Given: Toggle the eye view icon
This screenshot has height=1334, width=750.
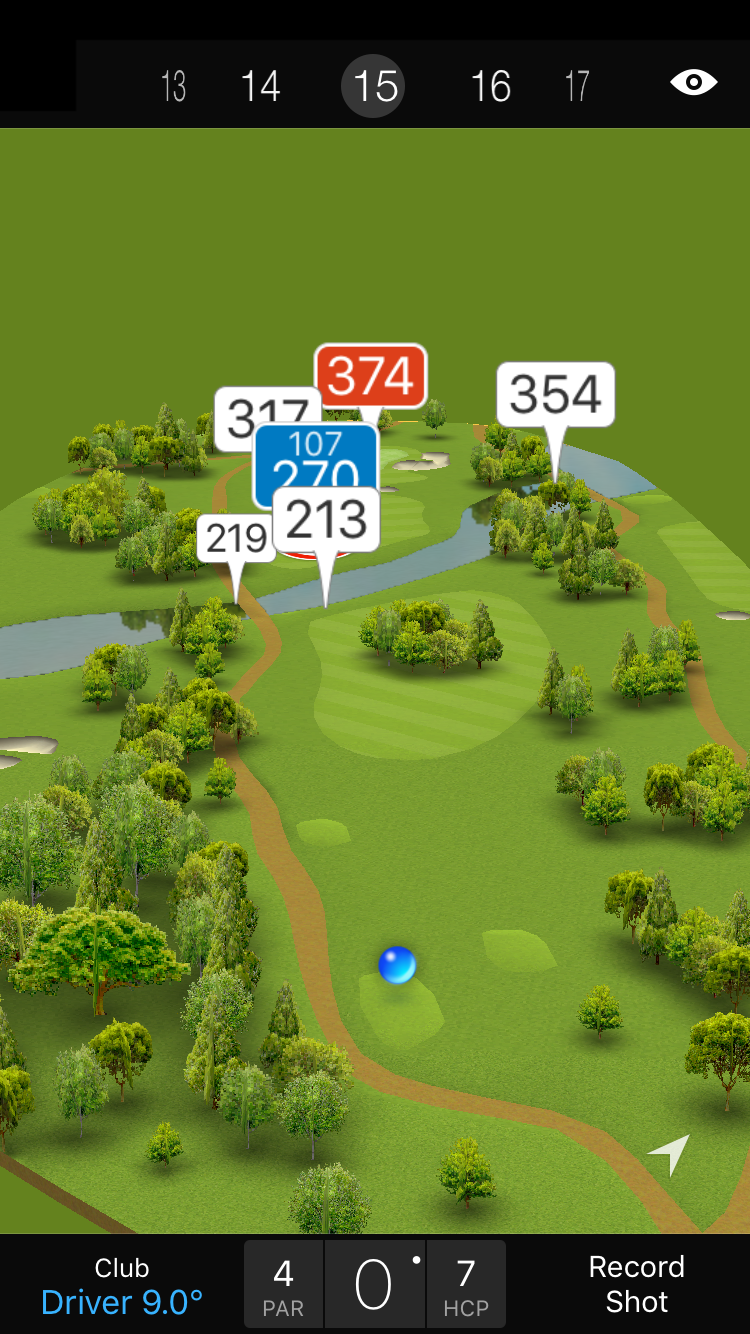Looking at the screenshot, I should click(693, 83).
